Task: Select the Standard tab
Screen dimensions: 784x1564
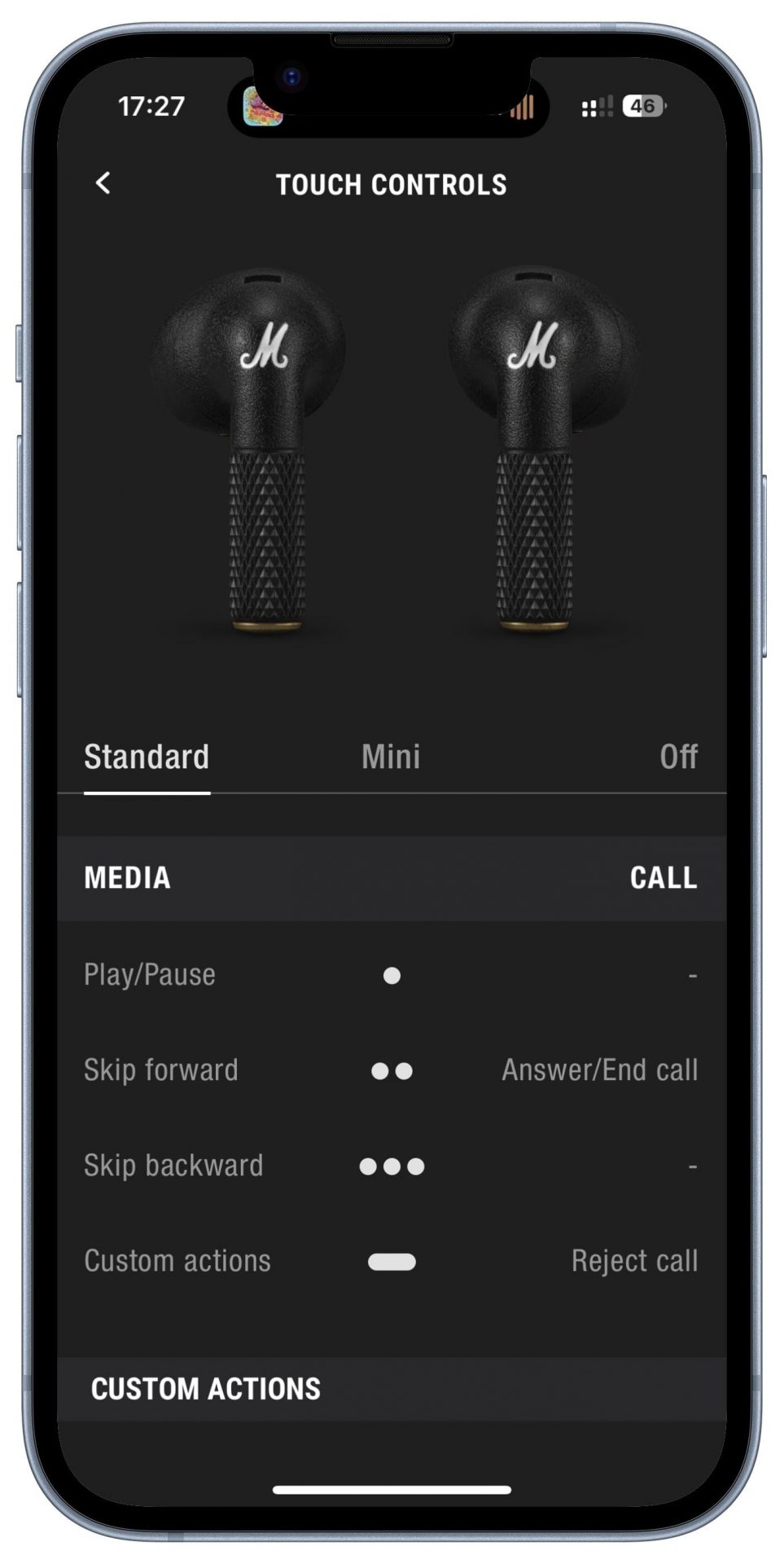Action: pyautogui.click(x=147, y=757)
